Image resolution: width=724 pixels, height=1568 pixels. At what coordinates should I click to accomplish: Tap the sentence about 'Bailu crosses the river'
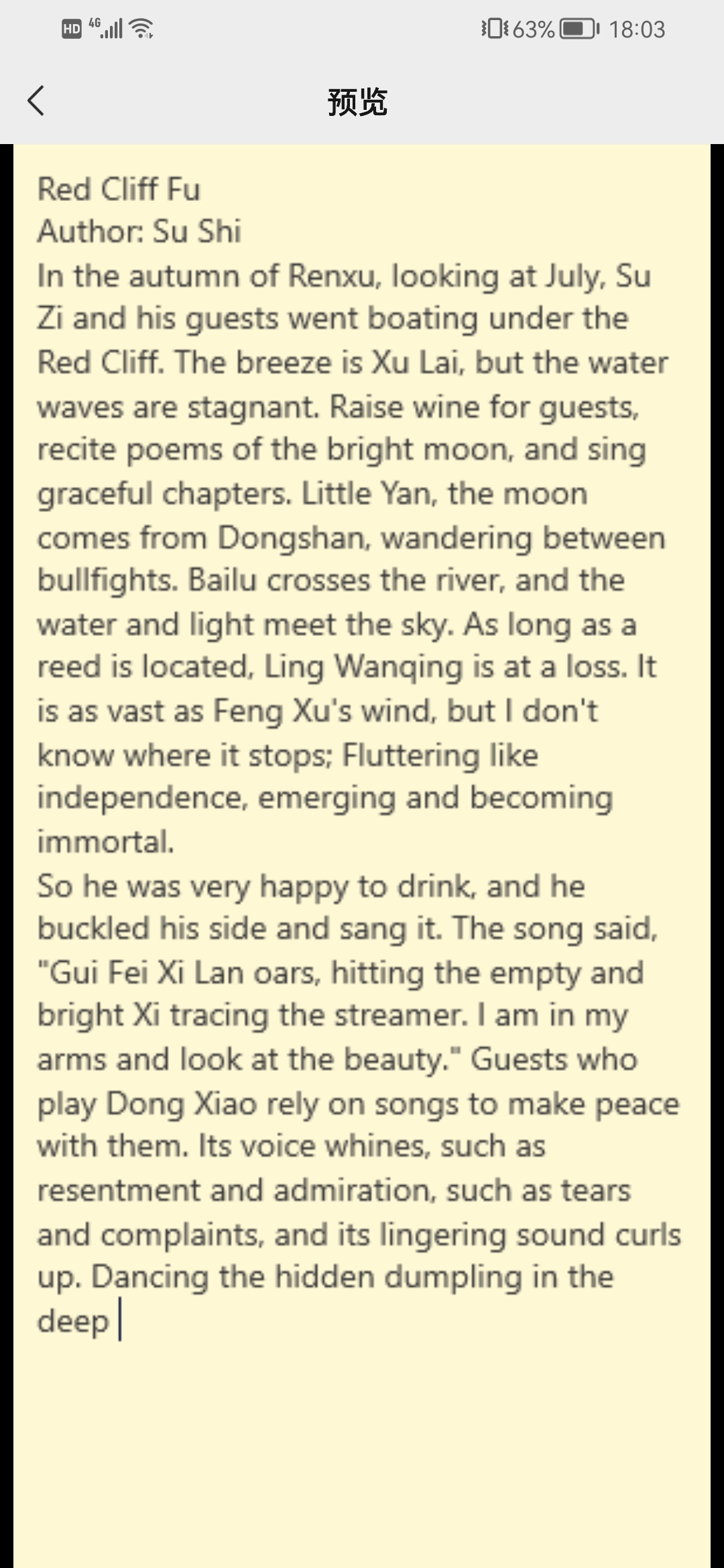[328, 580]
